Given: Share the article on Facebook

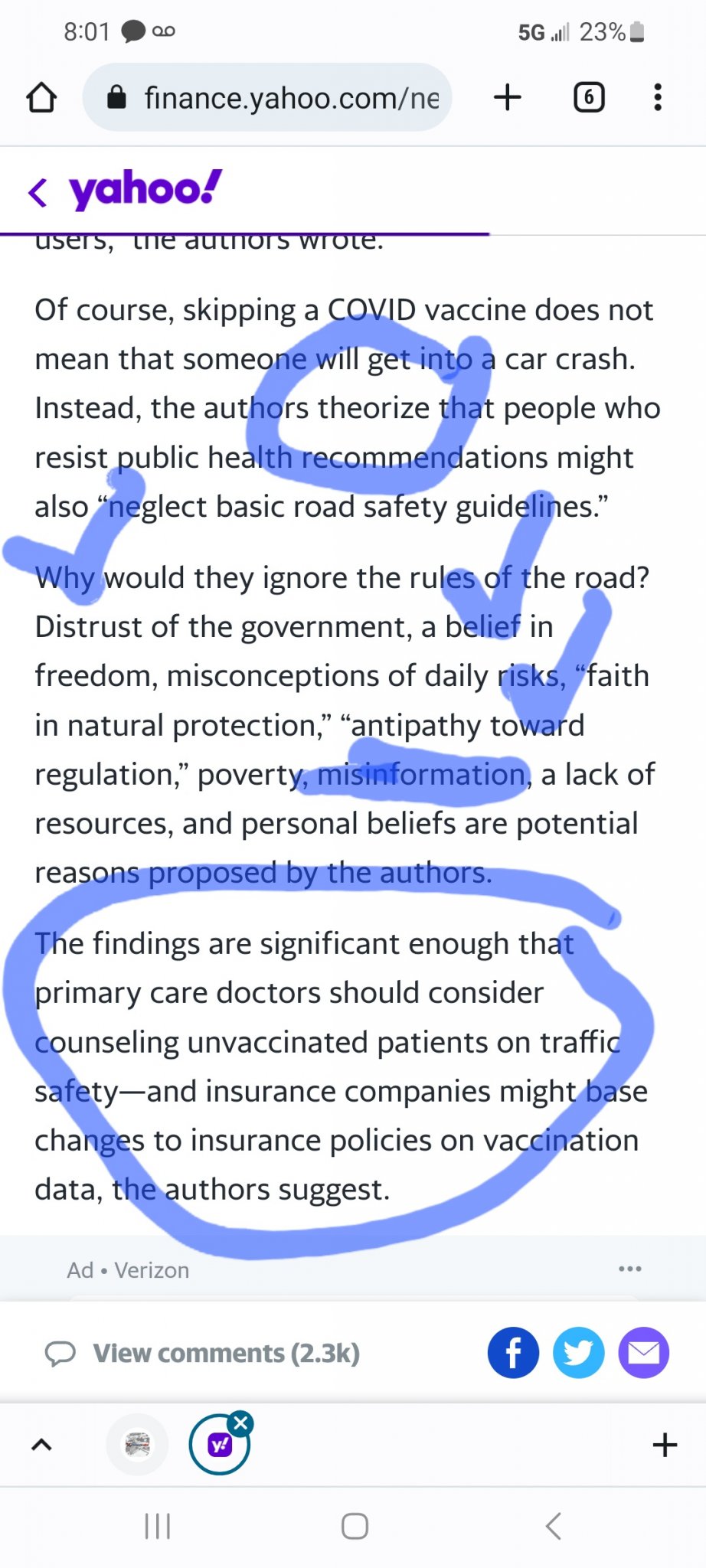Looking at the screenshot, I should pyautogui.click(x=513, y=1353).
